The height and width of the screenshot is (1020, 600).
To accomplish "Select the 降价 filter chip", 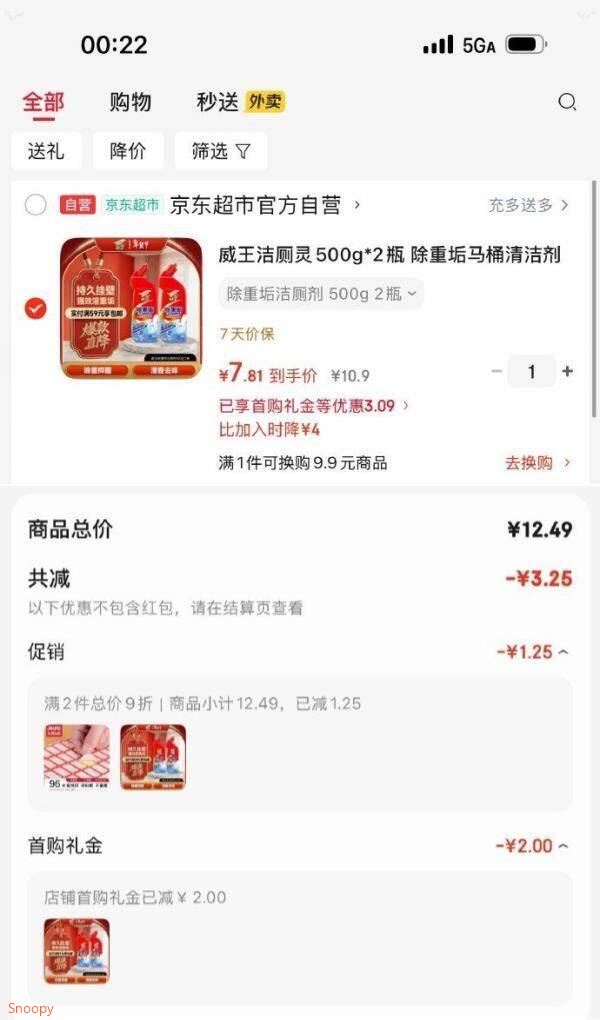I will click(x=128, y=151).
